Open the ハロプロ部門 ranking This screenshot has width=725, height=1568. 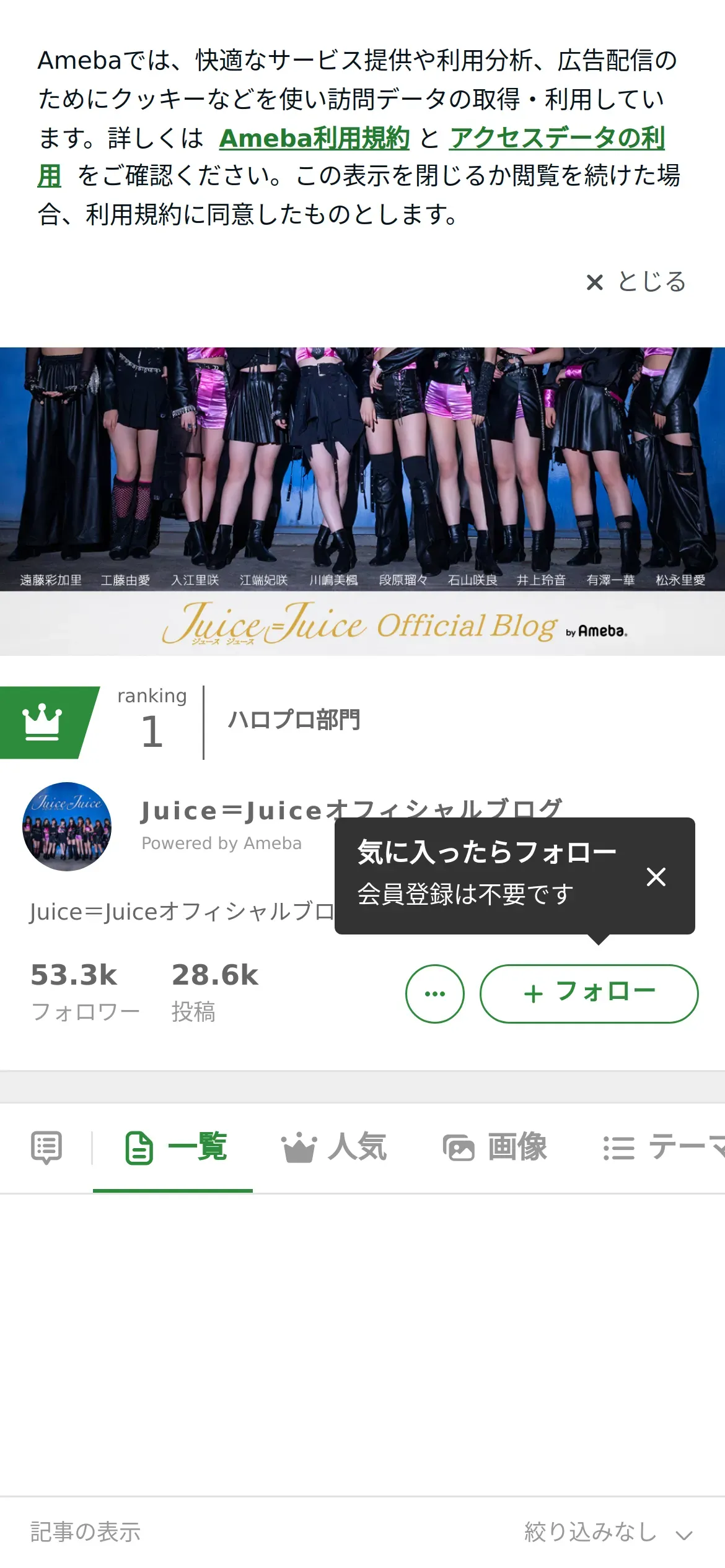[x=294, y=720]
